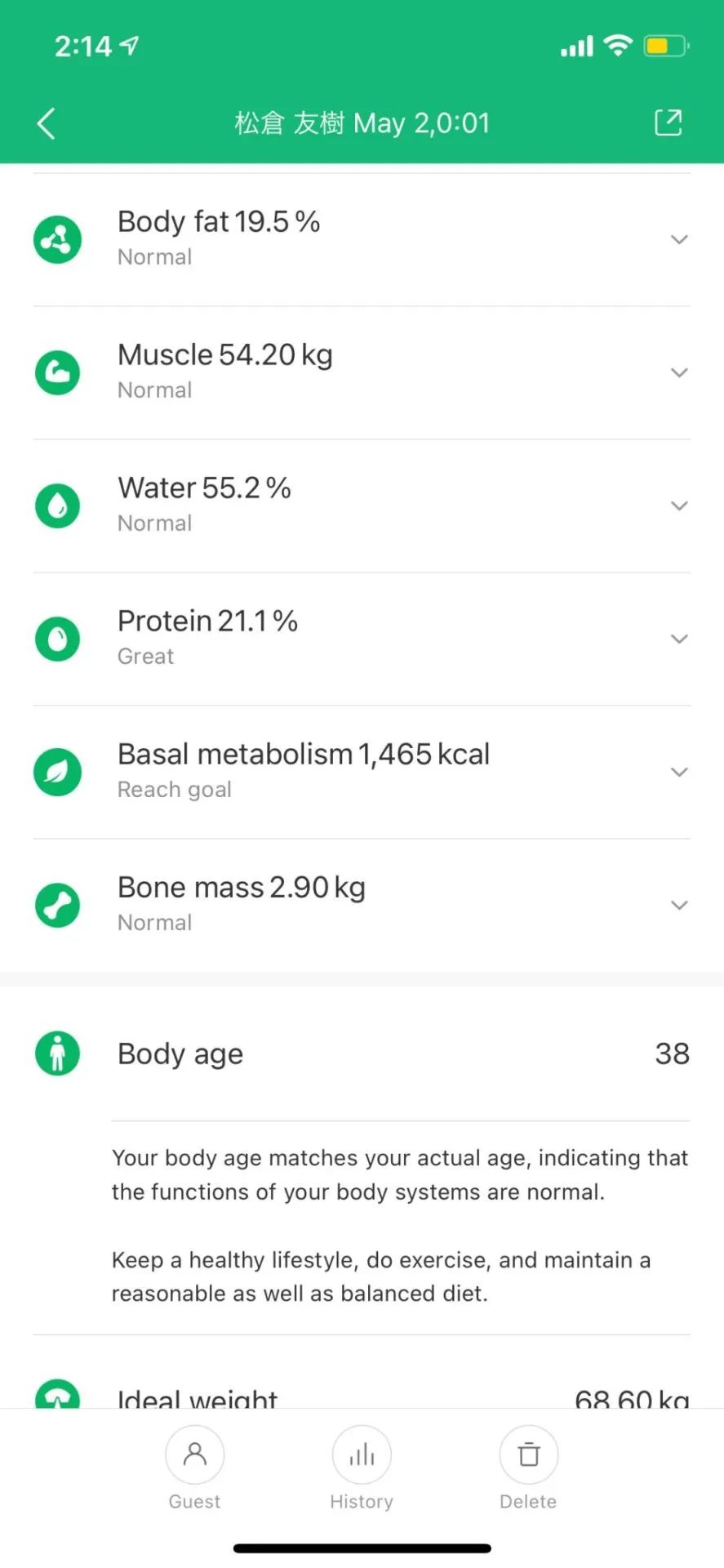This screenshot has width=724, height=1568.
Task: Open the History tab
Action: (x=362, y=1466)
